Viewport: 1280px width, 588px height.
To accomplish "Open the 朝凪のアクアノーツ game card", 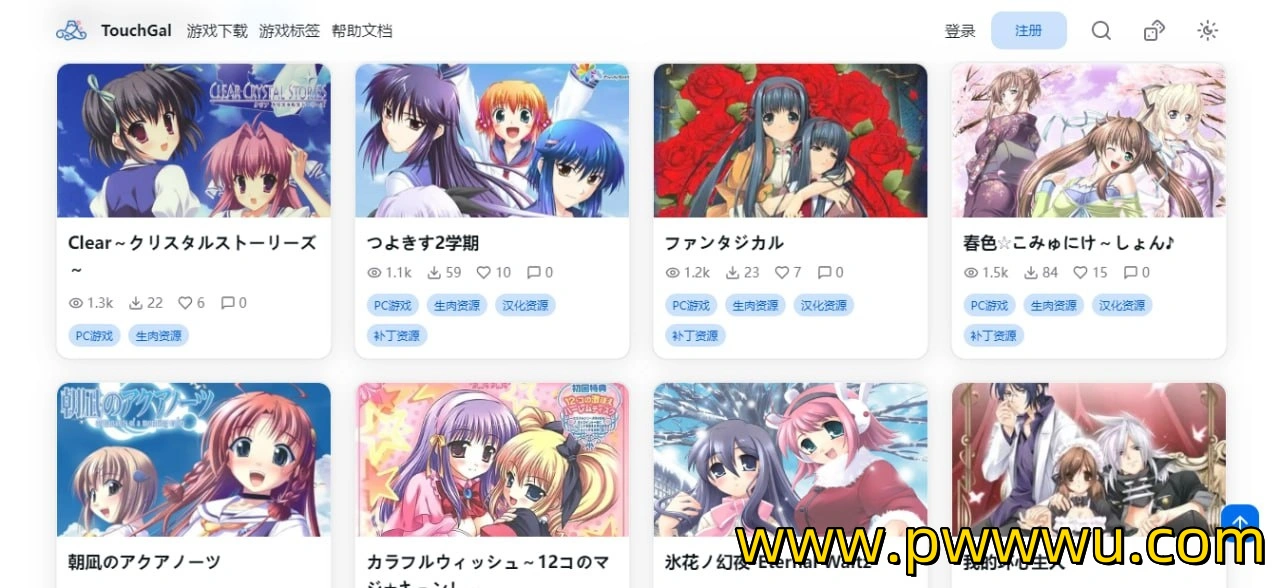I will point(193,460).
